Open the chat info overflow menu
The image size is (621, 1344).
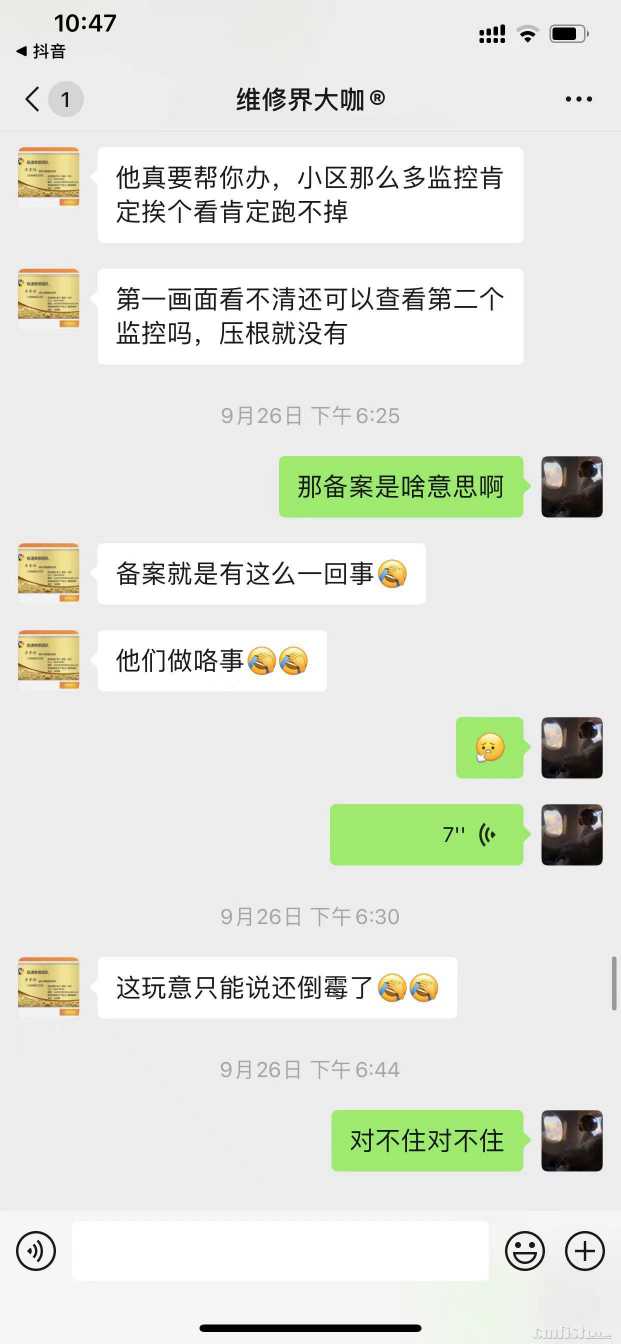[579, 99]
